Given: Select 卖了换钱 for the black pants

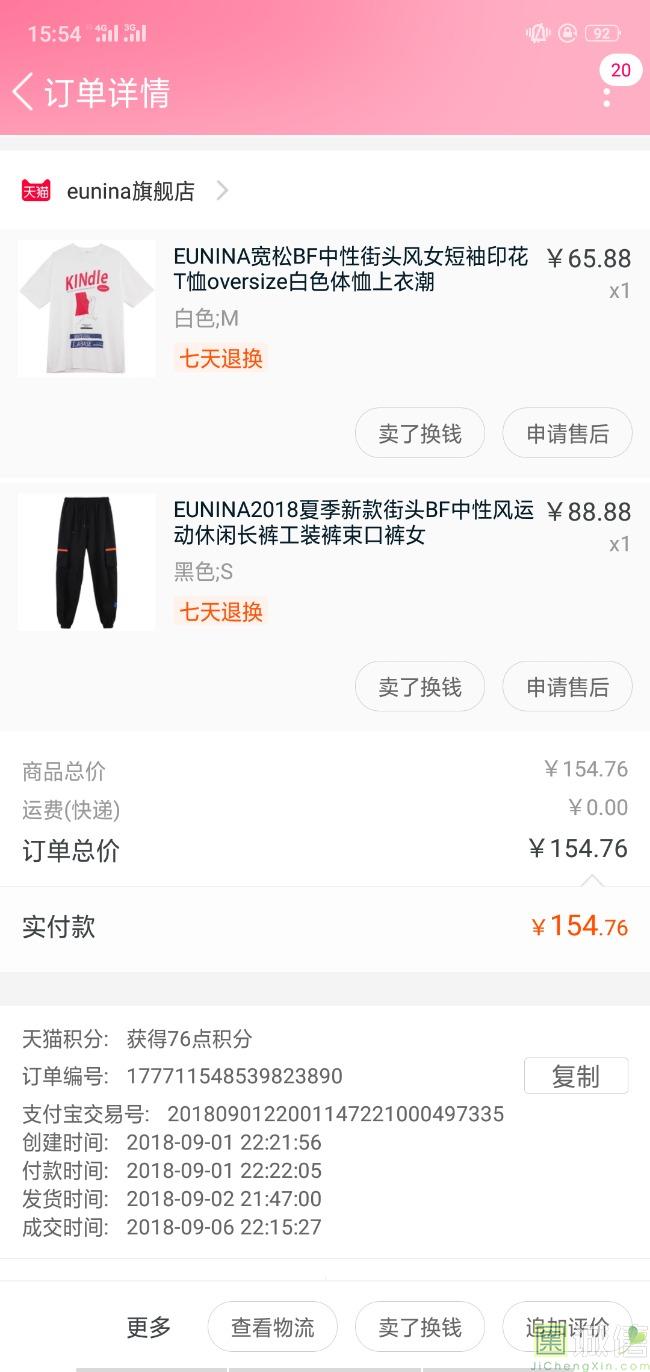Looking at the screenshot, I should point(420,687).
